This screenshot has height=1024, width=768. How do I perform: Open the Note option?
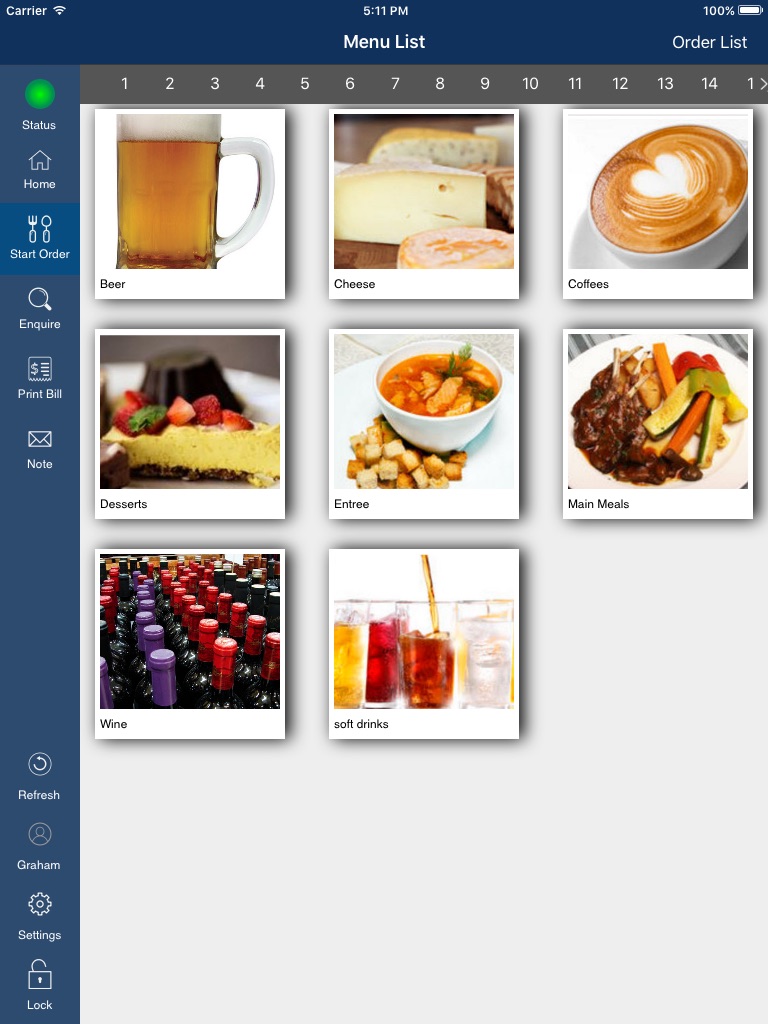click(x=39, y=449)
